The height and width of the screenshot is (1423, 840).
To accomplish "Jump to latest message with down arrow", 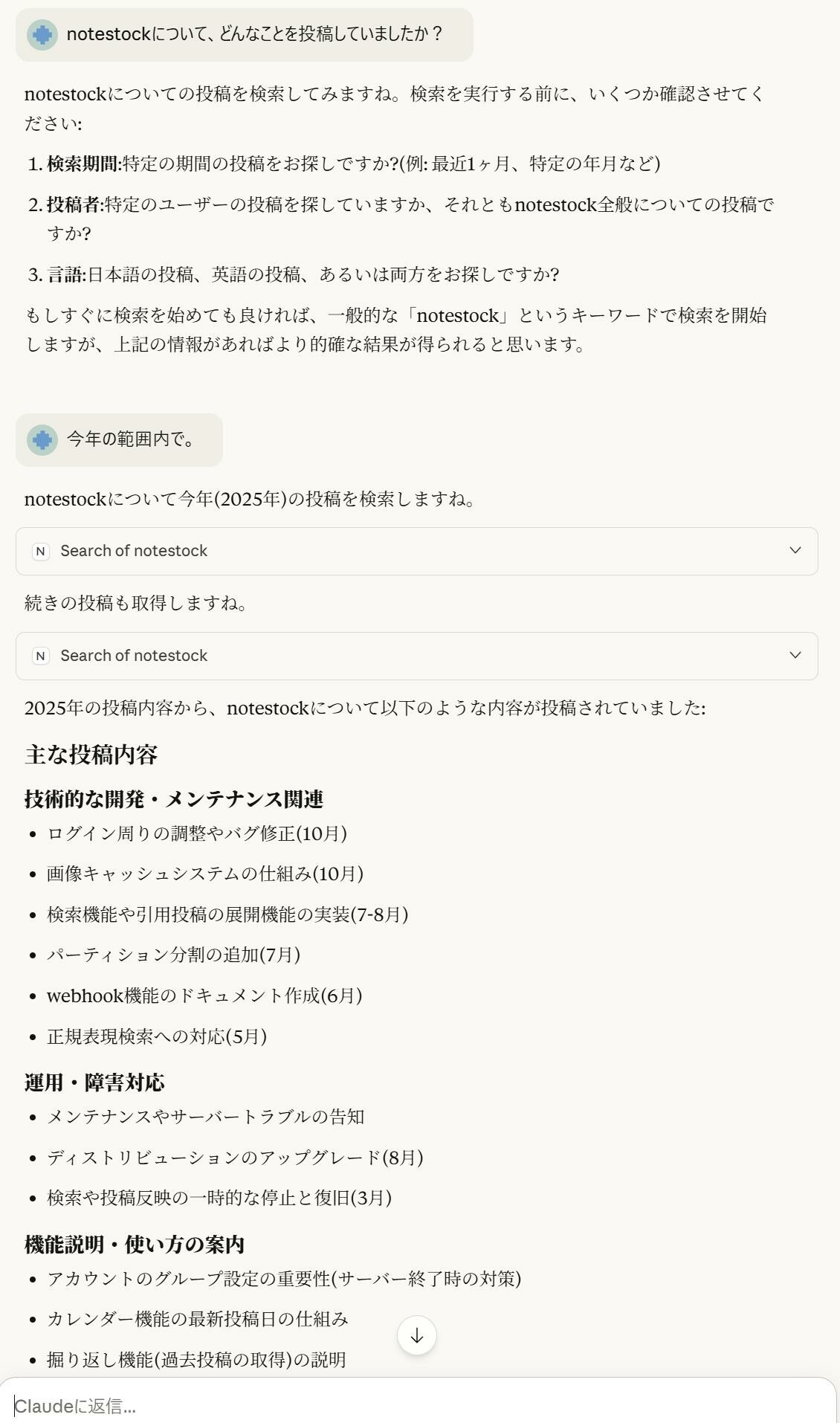I will (x=416, y=1335).
